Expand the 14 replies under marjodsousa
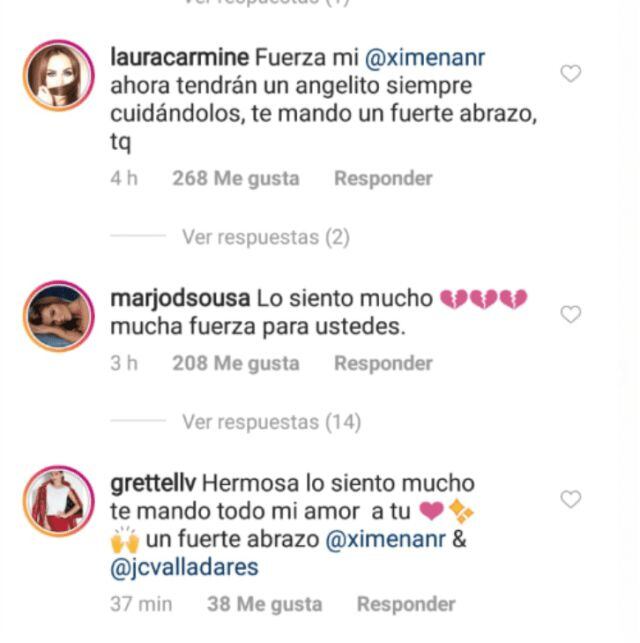The width and height of the screenshot is (640, 643). (270, 422)
